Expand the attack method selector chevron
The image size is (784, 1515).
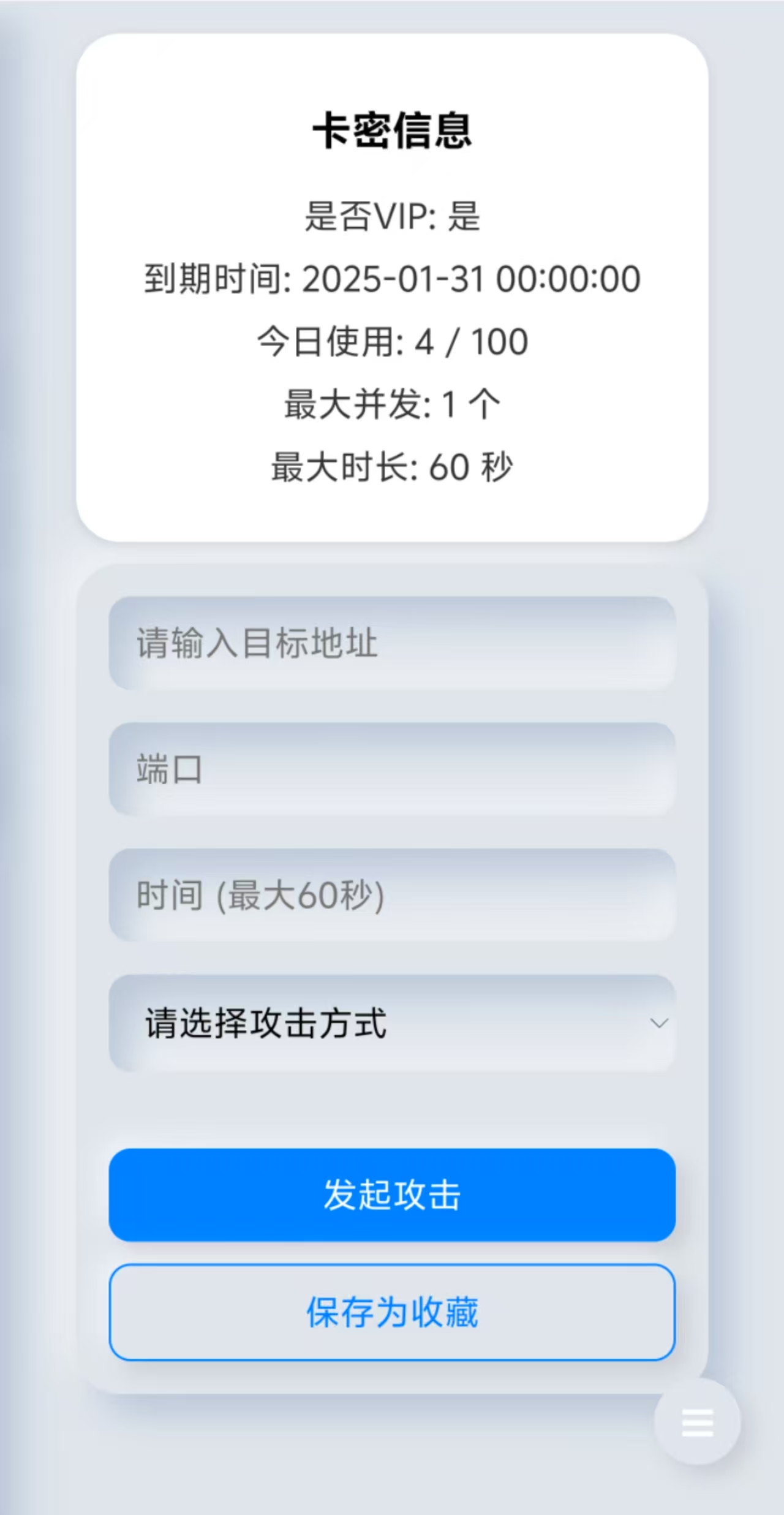click(x=659, y=1024)
